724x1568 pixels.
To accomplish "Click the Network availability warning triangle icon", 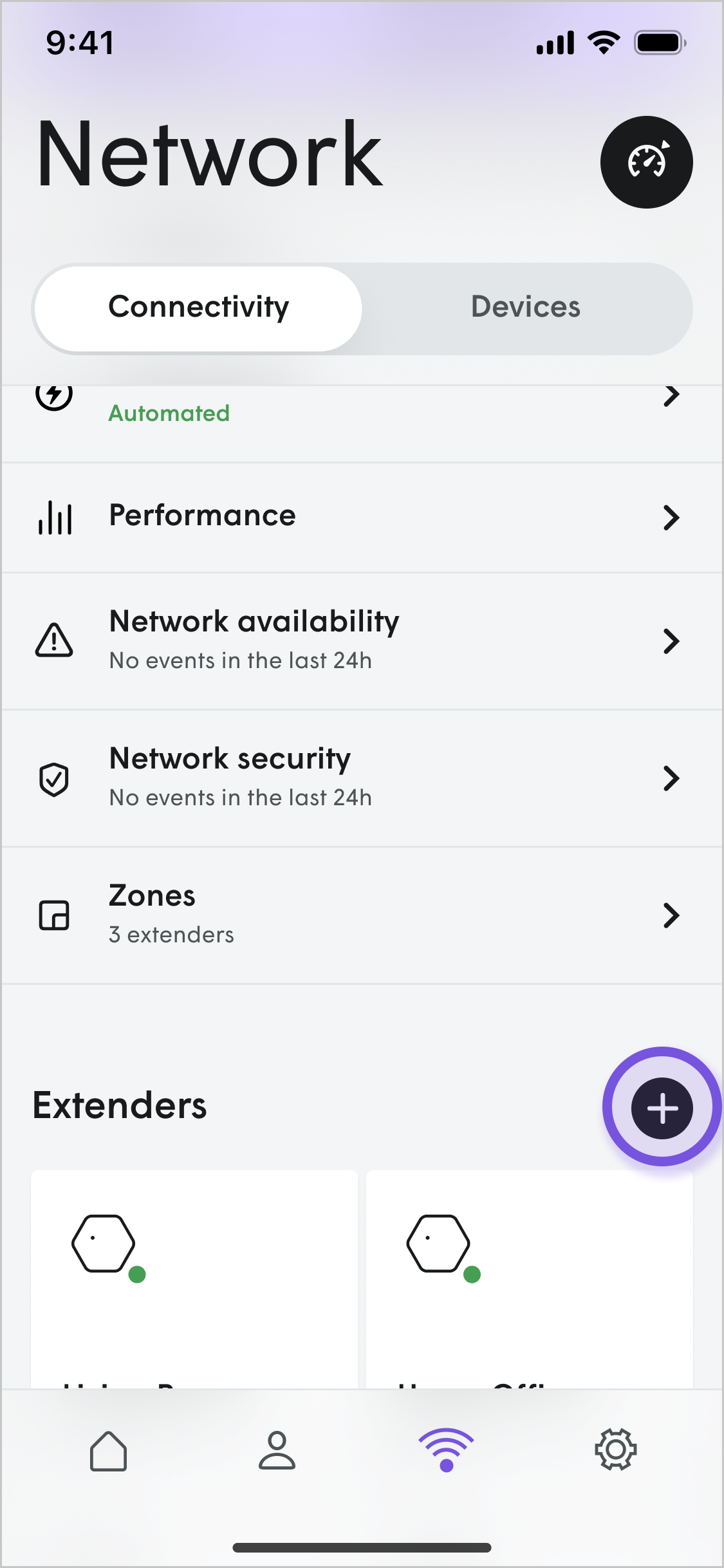I will click(54, 640).
